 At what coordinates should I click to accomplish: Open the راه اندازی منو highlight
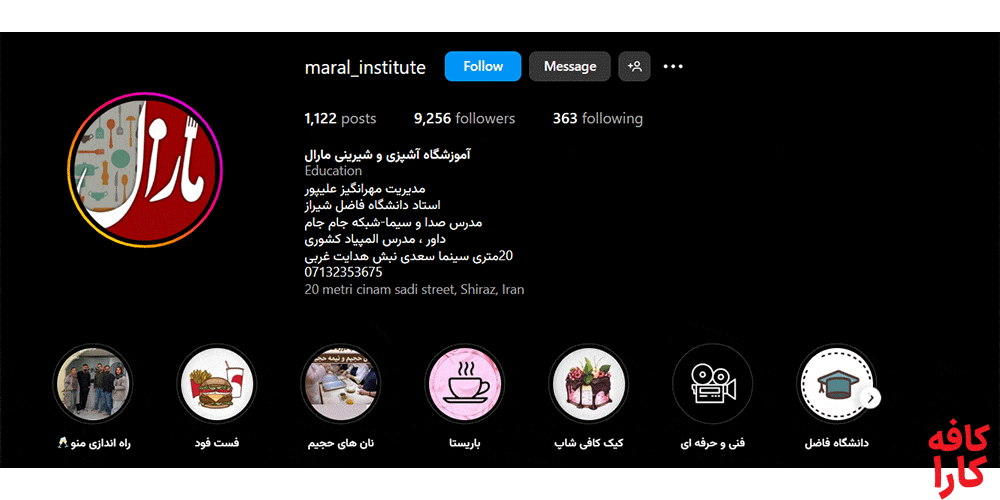92,384
